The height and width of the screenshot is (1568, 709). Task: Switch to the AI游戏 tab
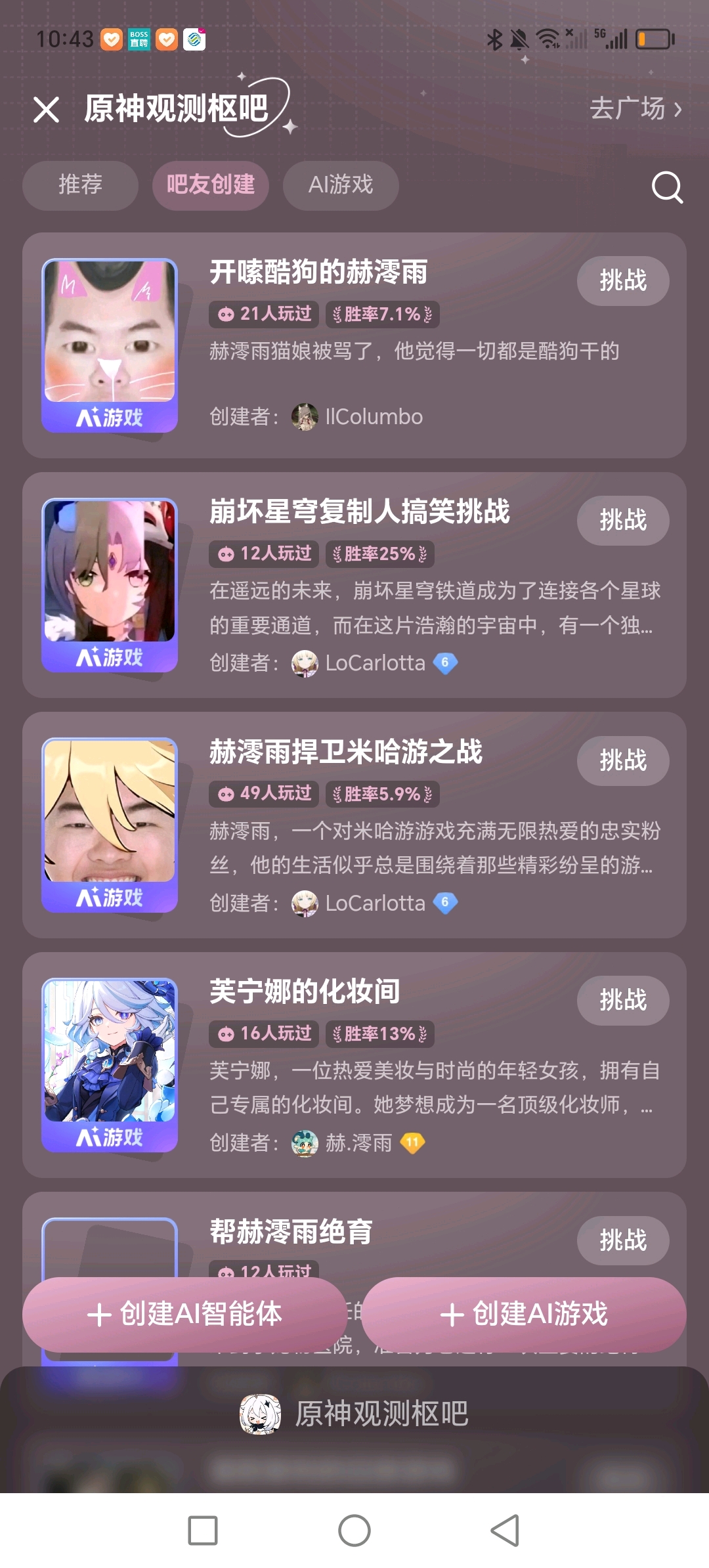[x=341, y=185]
